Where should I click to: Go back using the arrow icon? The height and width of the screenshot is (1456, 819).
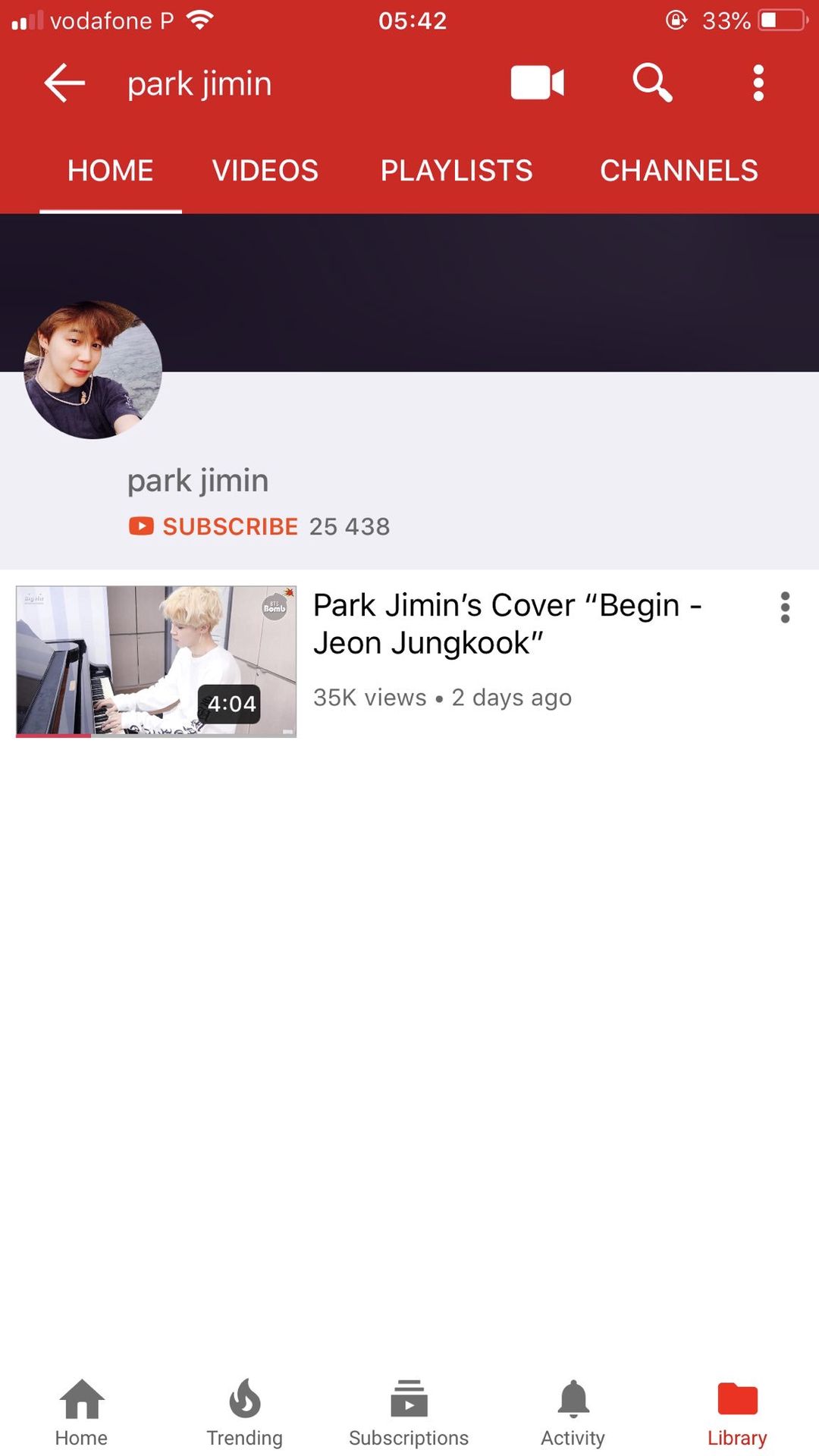(64, 83)
